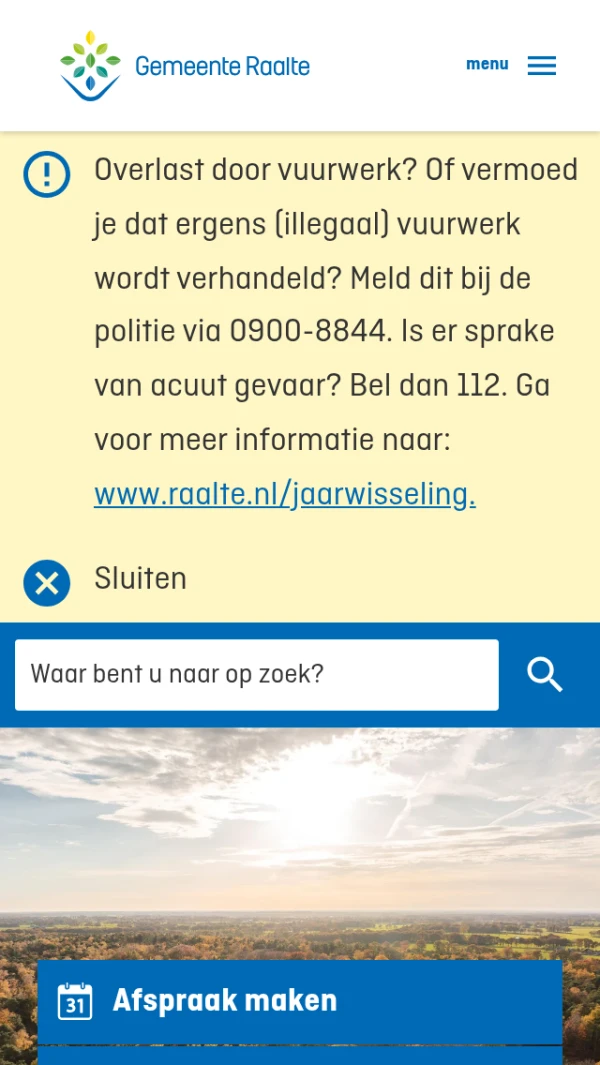Open Afspraak maken

300,1001
